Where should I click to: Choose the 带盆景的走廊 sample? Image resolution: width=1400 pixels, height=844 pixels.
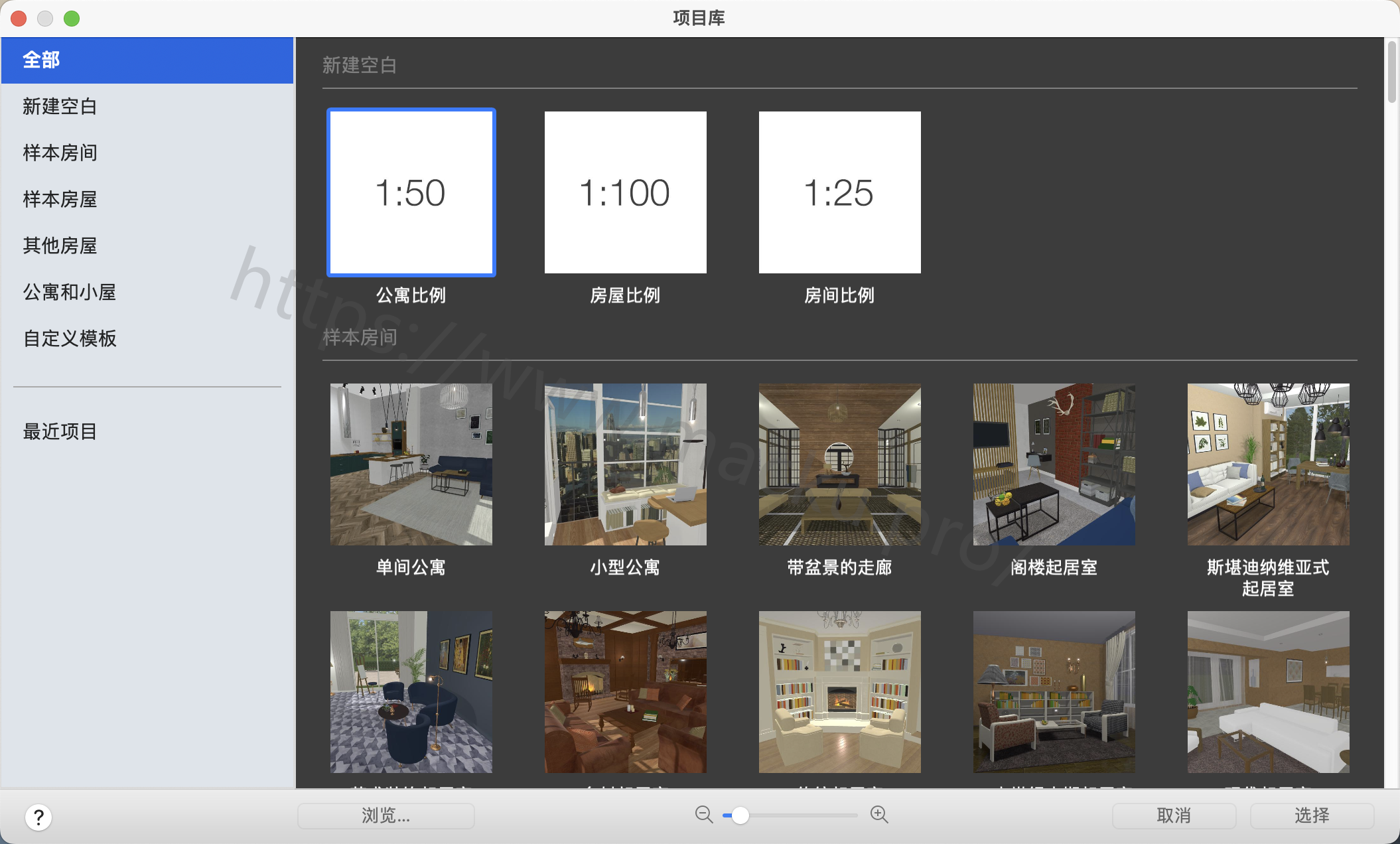point(839,464)
